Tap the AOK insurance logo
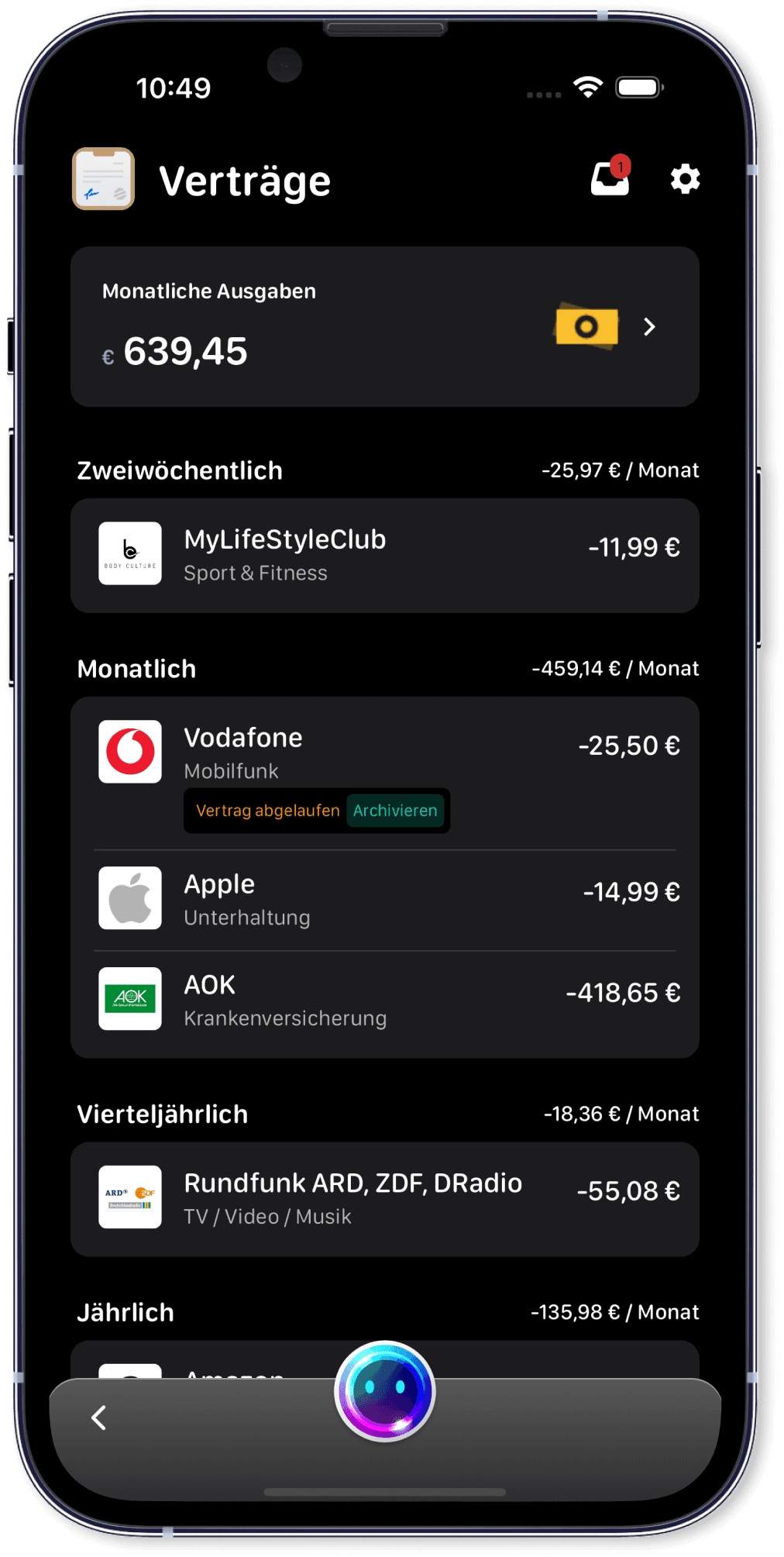784x1557 pixels. pyautogui.click(x=130, y=999)
